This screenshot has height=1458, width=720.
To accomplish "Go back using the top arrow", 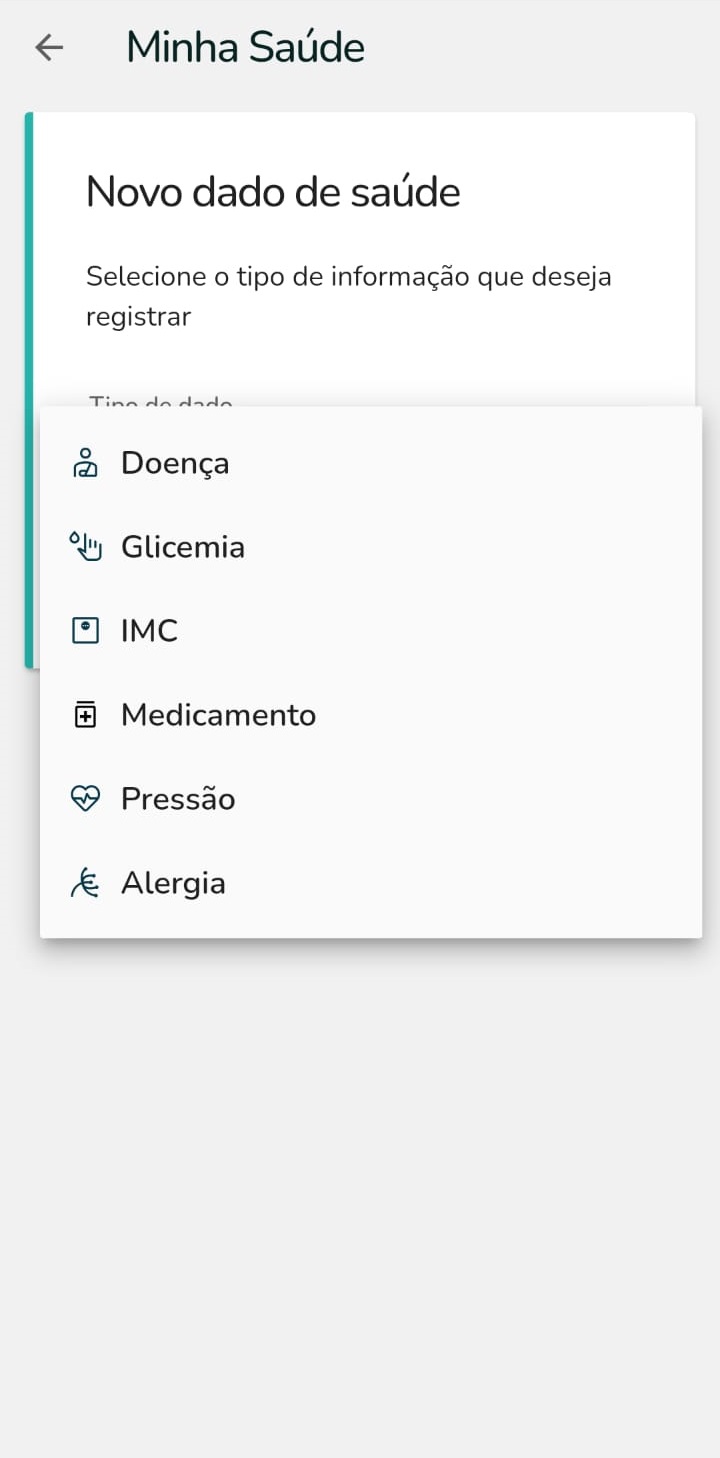I will [x=49, y=47].
